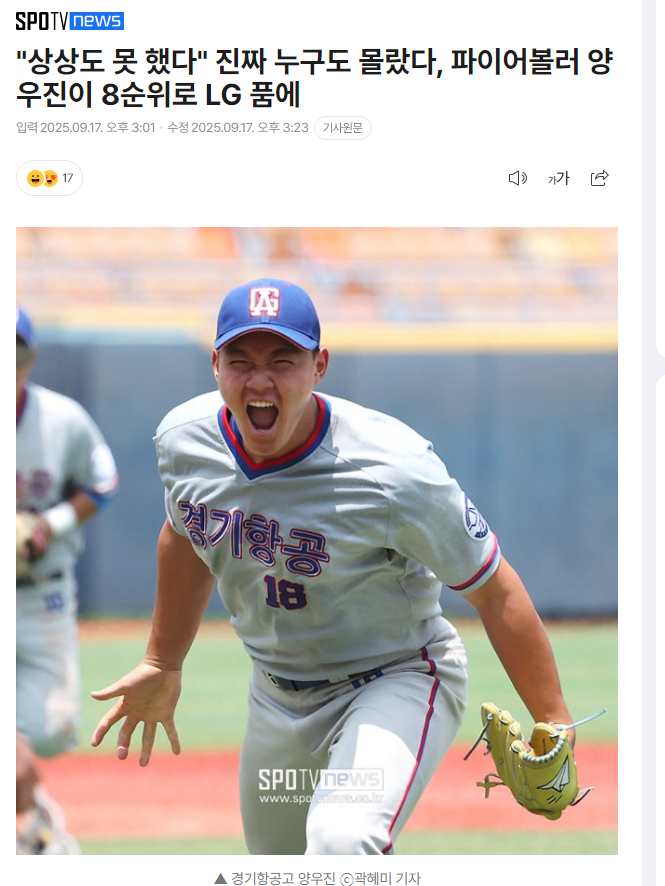
Task: Share this article
Action: pos(600,178)
